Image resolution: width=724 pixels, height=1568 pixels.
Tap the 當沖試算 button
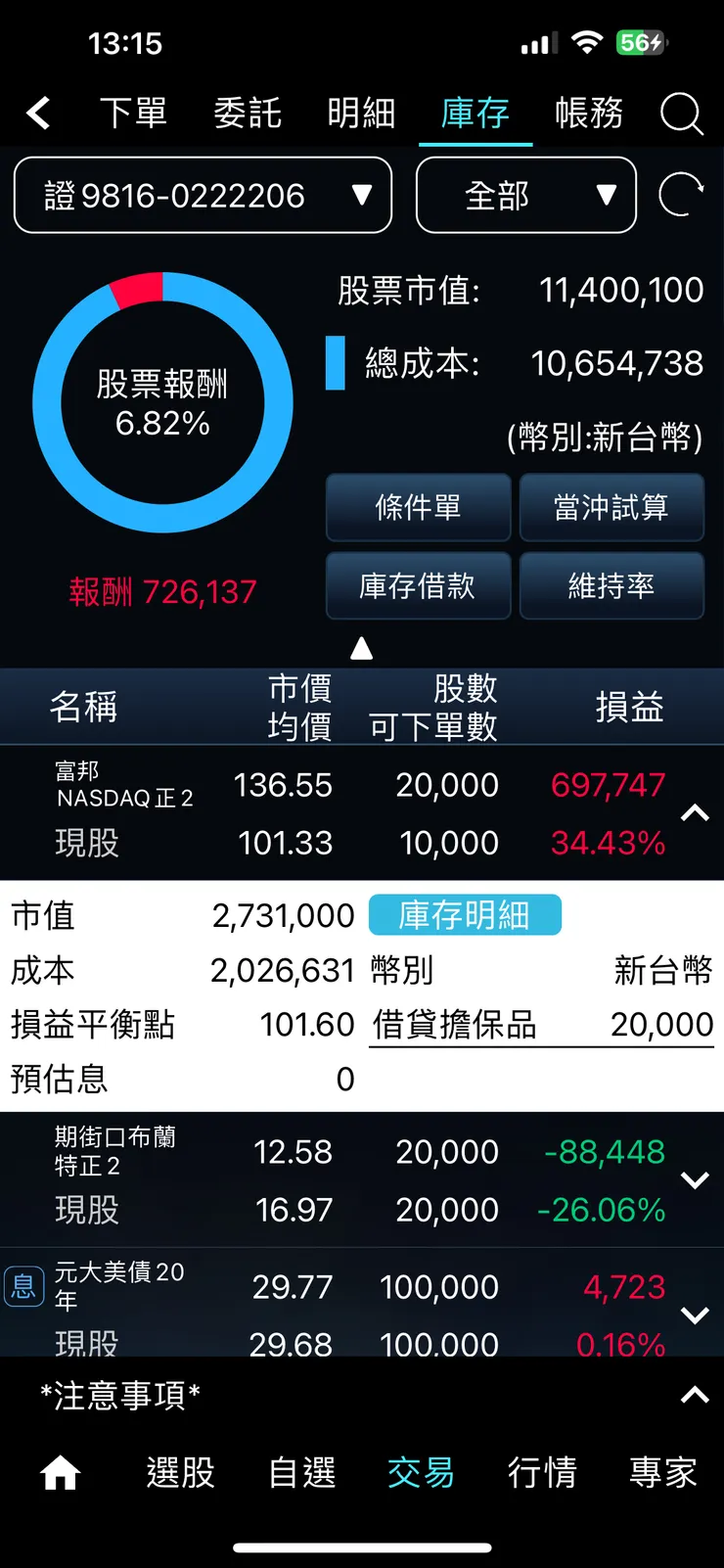[x=611, y=507]
